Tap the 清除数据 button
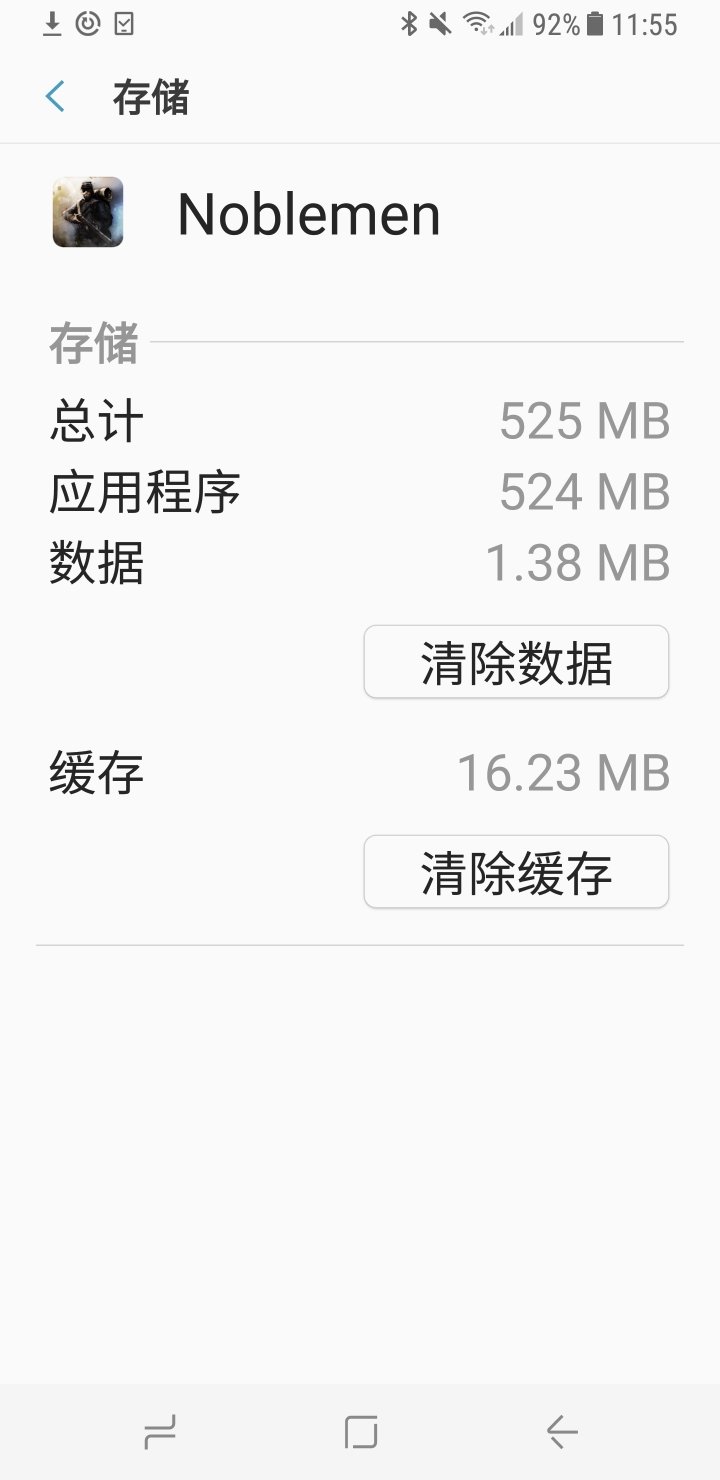720x1480 pixels. pyautogui.click(x=516, y=662)
